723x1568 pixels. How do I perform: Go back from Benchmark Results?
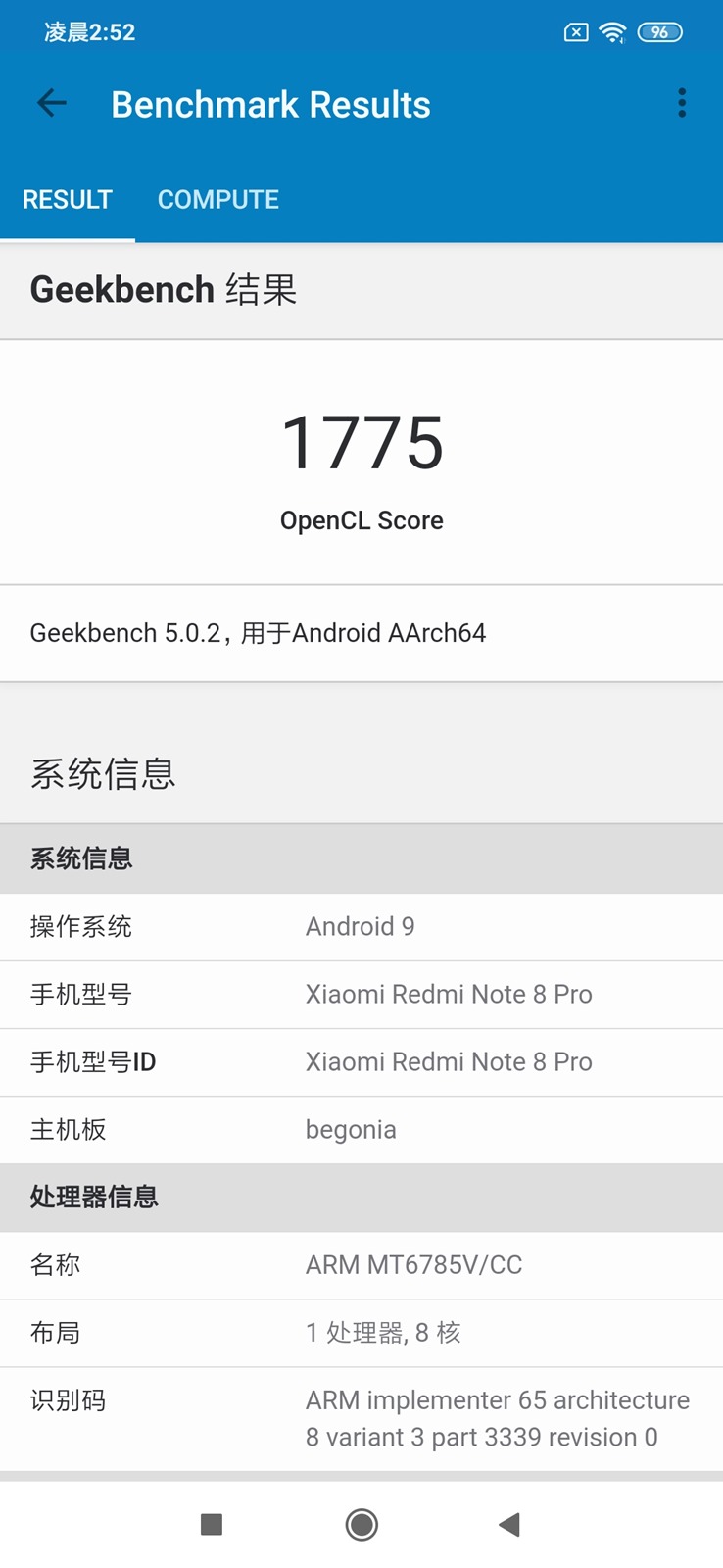(x=51, y=103)
